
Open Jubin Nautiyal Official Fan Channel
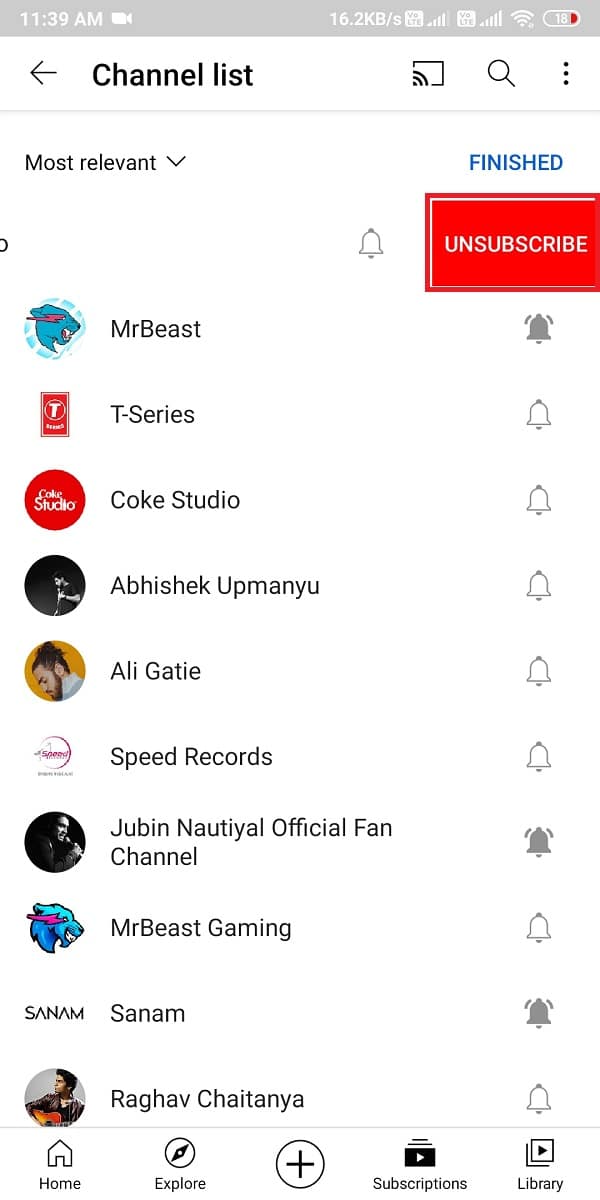coord(250,842)
